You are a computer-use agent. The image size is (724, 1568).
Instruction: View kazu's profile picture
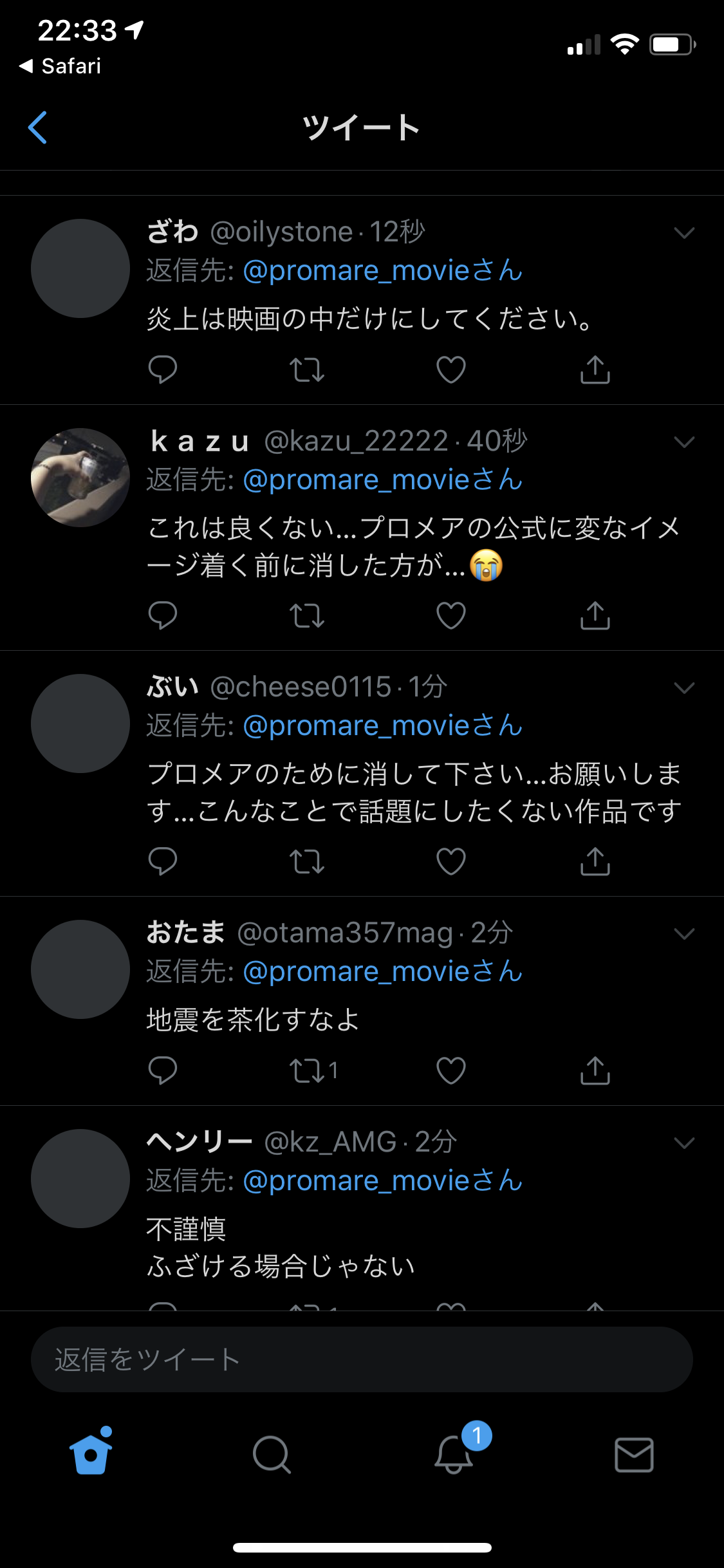click(x=80, y=478)
